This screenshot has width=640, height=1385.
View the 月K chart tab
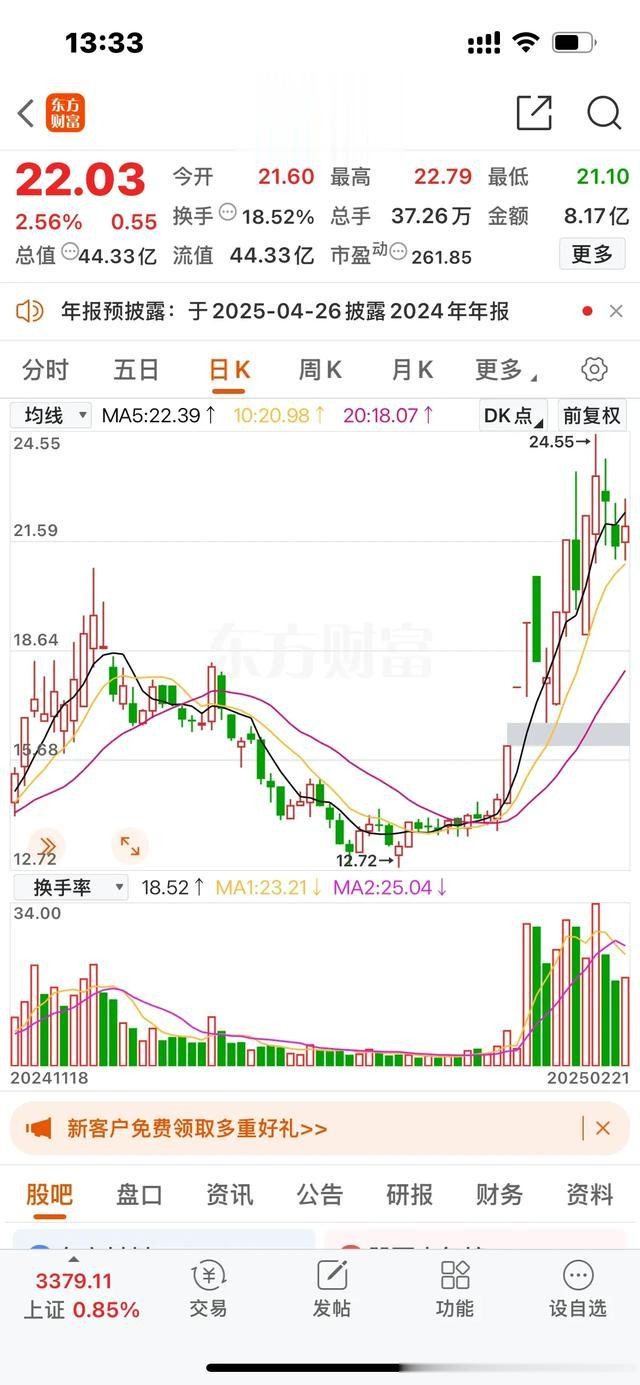coord(411,370)
